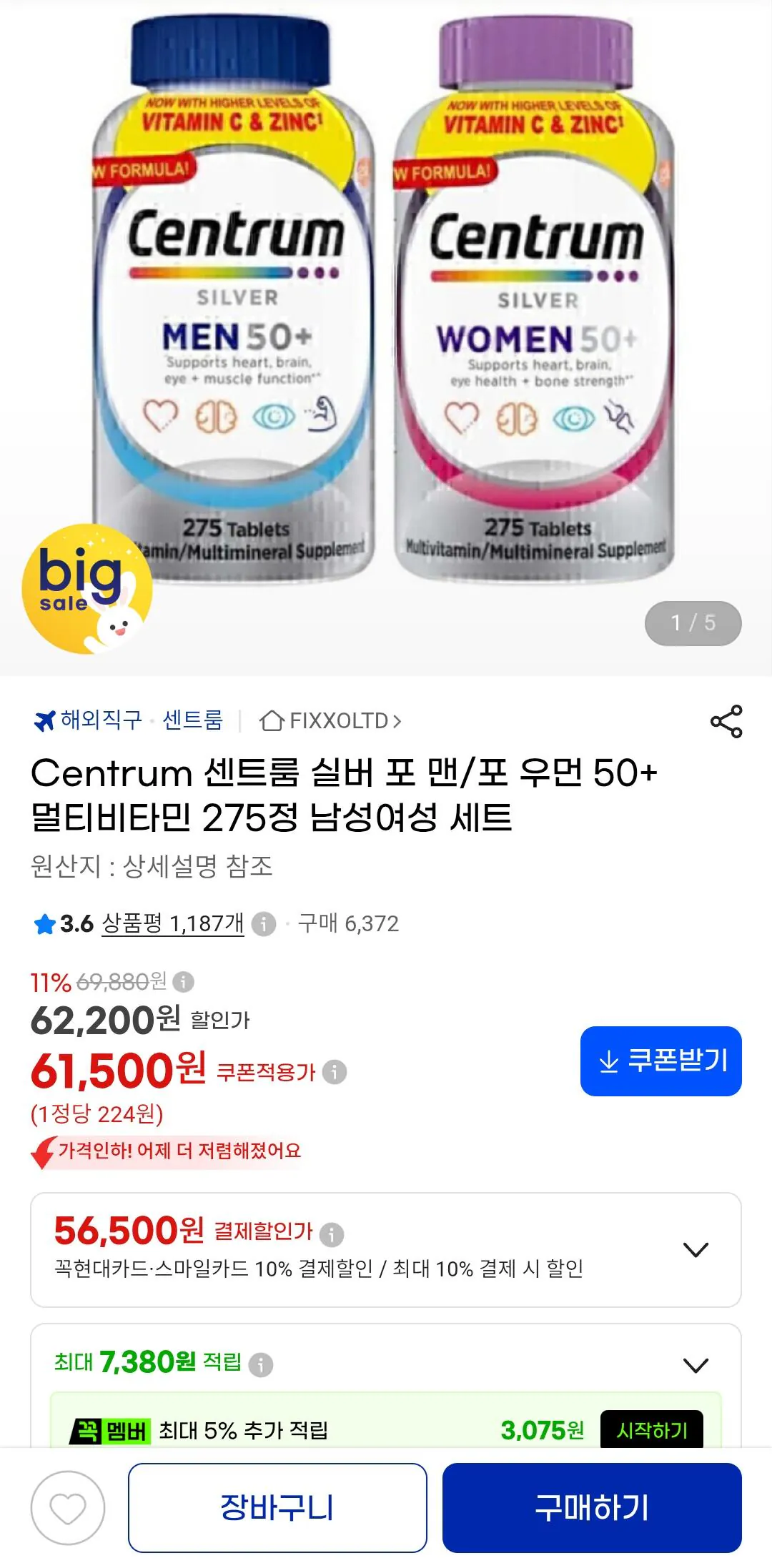Expand the 56,500원 결제할인가 details
The image size is (772, 1568).
pos(386,1250)
